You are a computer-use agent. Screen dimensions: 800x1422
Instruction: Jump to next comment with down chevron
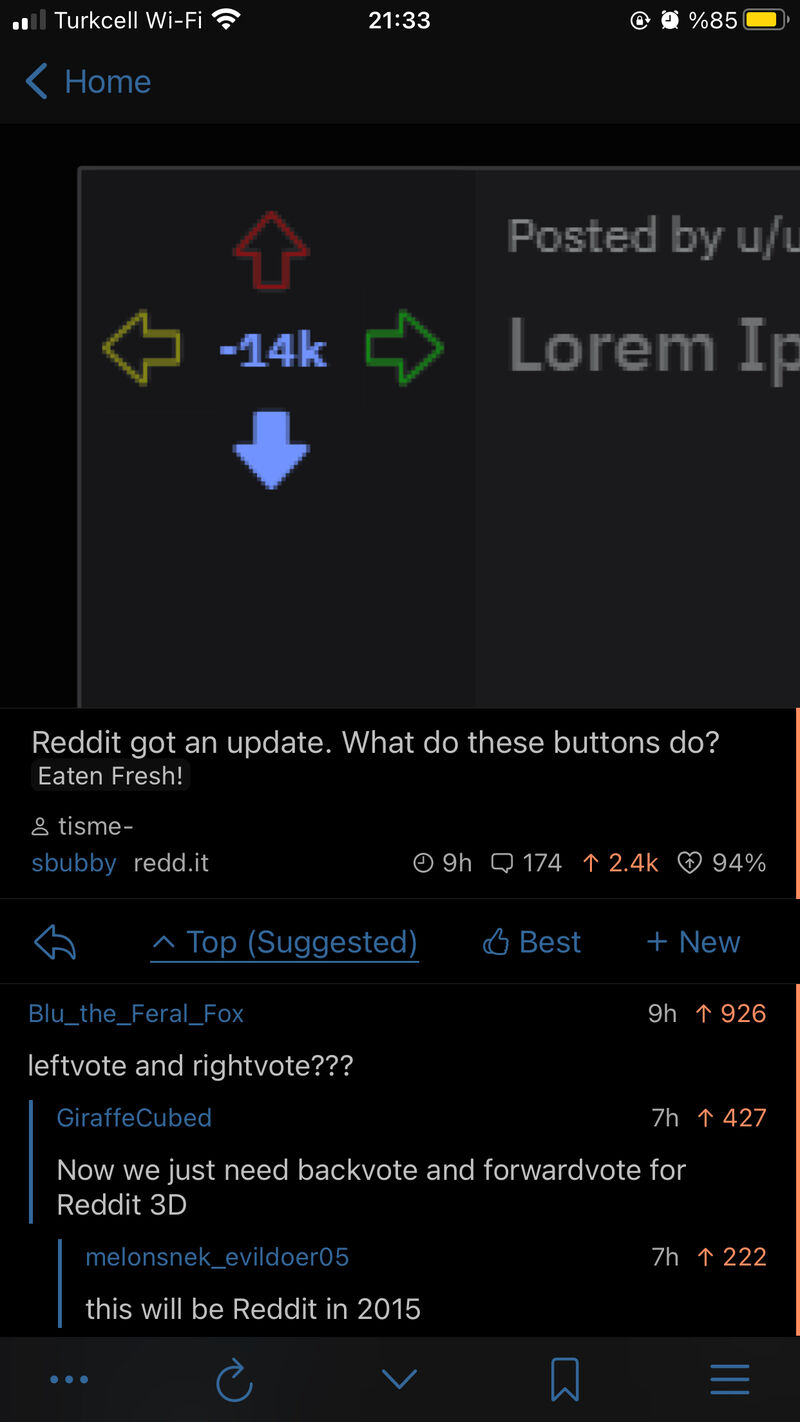pyautogui.click(x=399, y=1380)
